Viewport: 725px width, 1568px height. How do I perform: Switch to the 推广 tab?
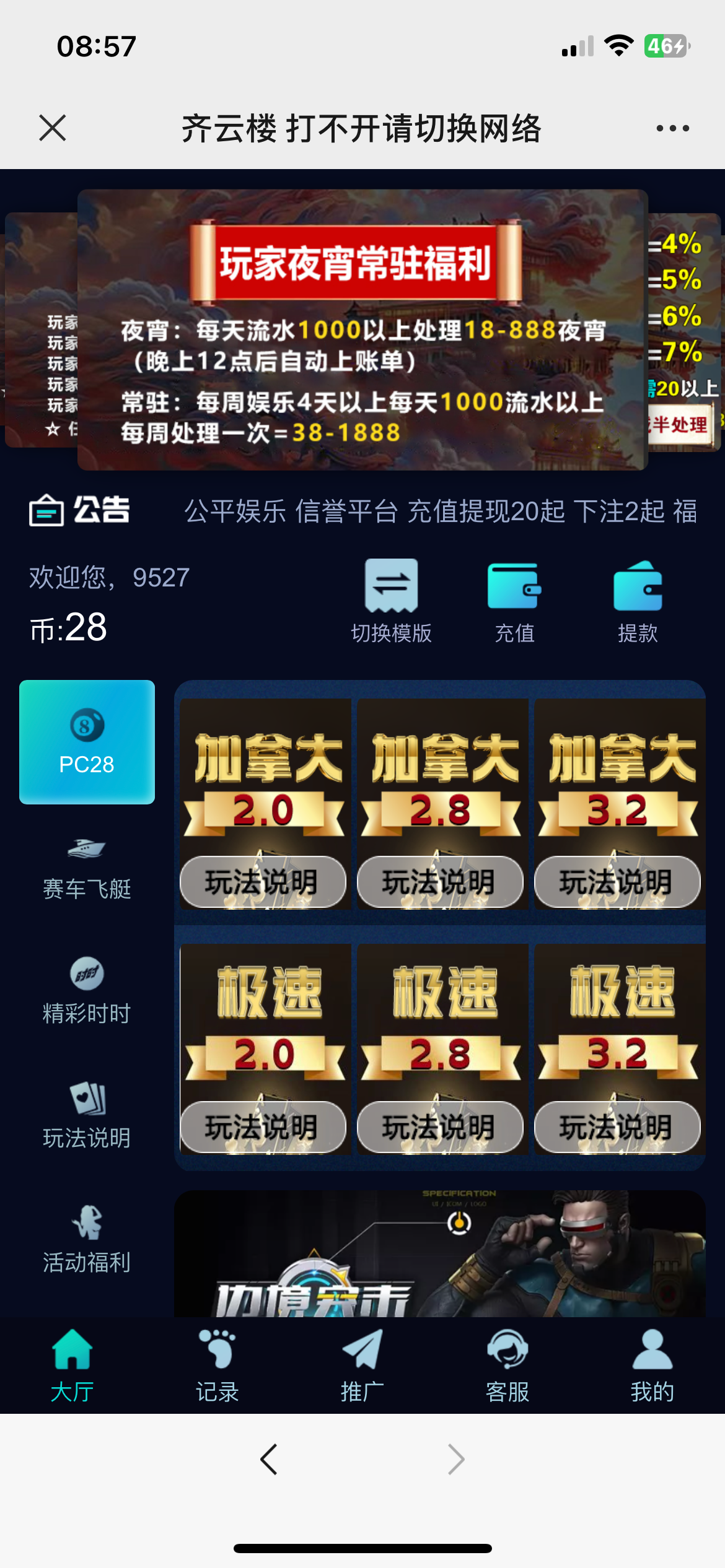click(x=362, y=1366)
